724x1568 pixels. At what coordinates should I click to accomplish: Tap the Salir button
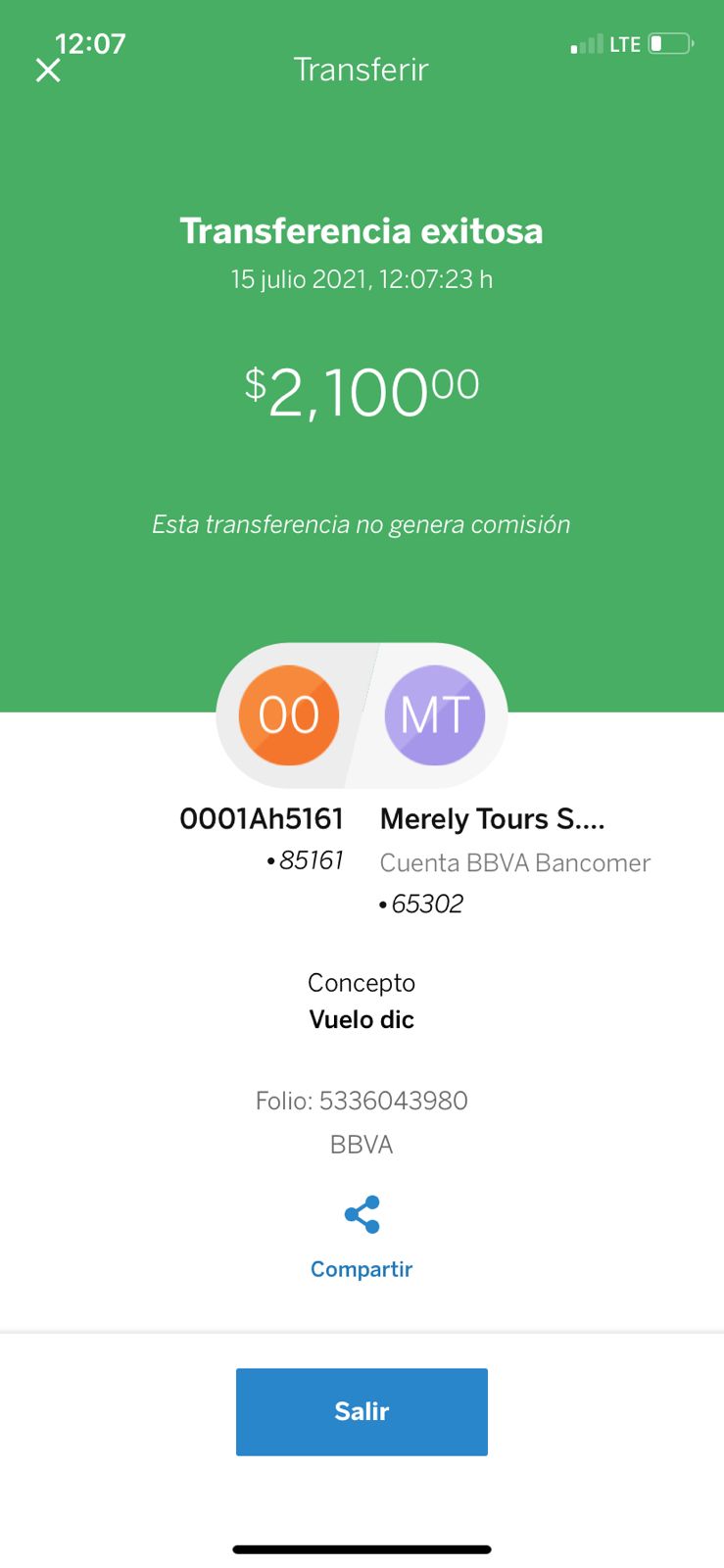tap(362, 1411)
